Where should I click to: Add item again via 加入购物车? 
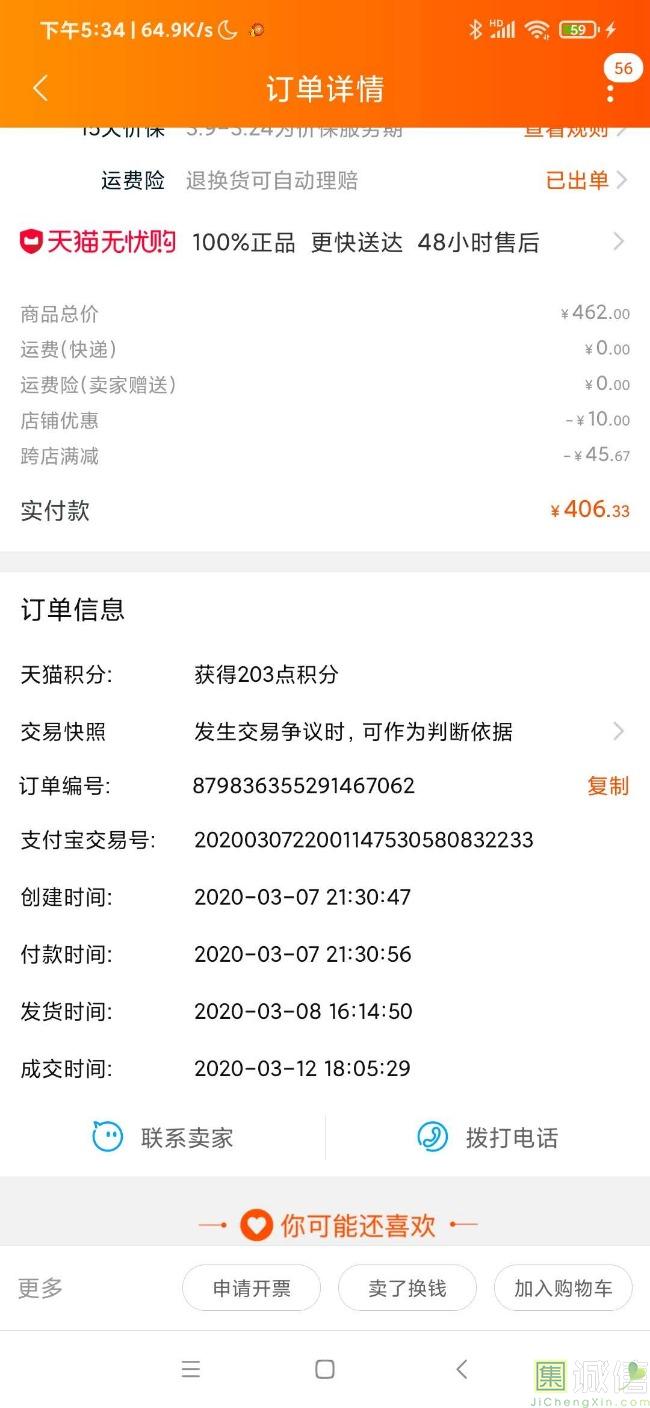point(563,1288)
